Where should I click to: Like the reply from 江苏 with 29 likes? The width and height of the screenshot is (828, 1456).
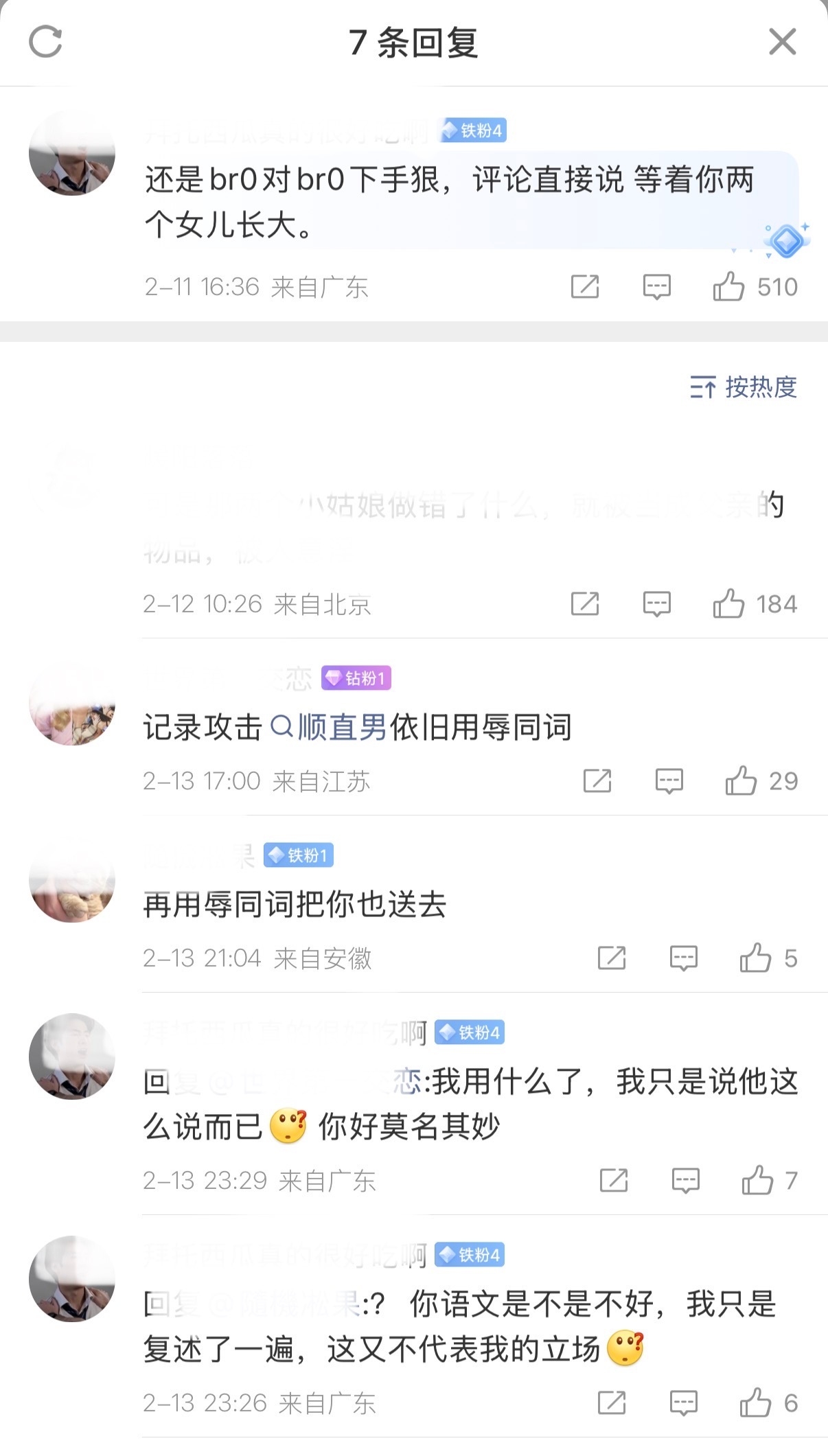(741, 781)
